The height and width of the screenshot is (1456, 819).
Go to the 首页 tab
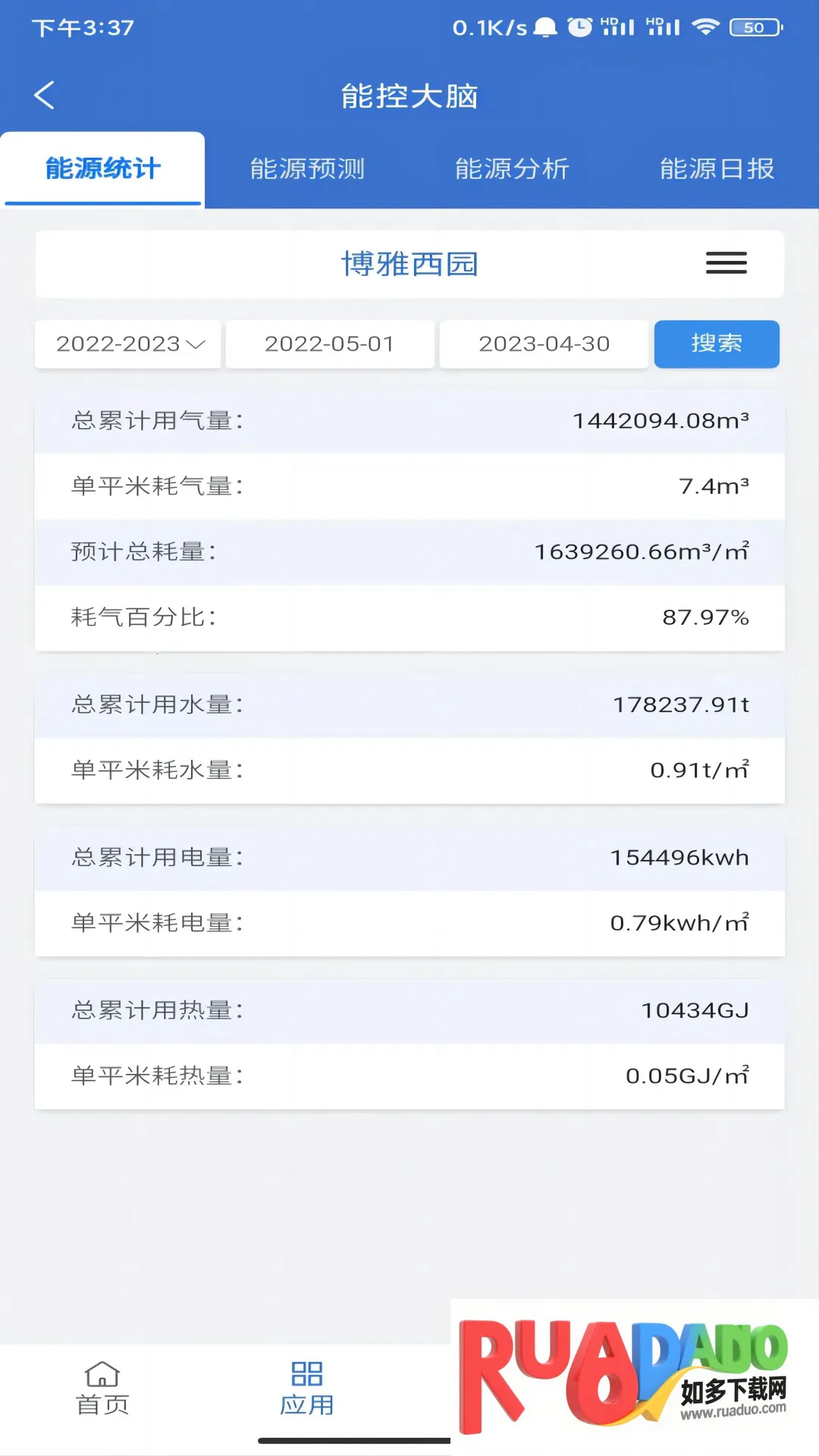pos(102,1389)
